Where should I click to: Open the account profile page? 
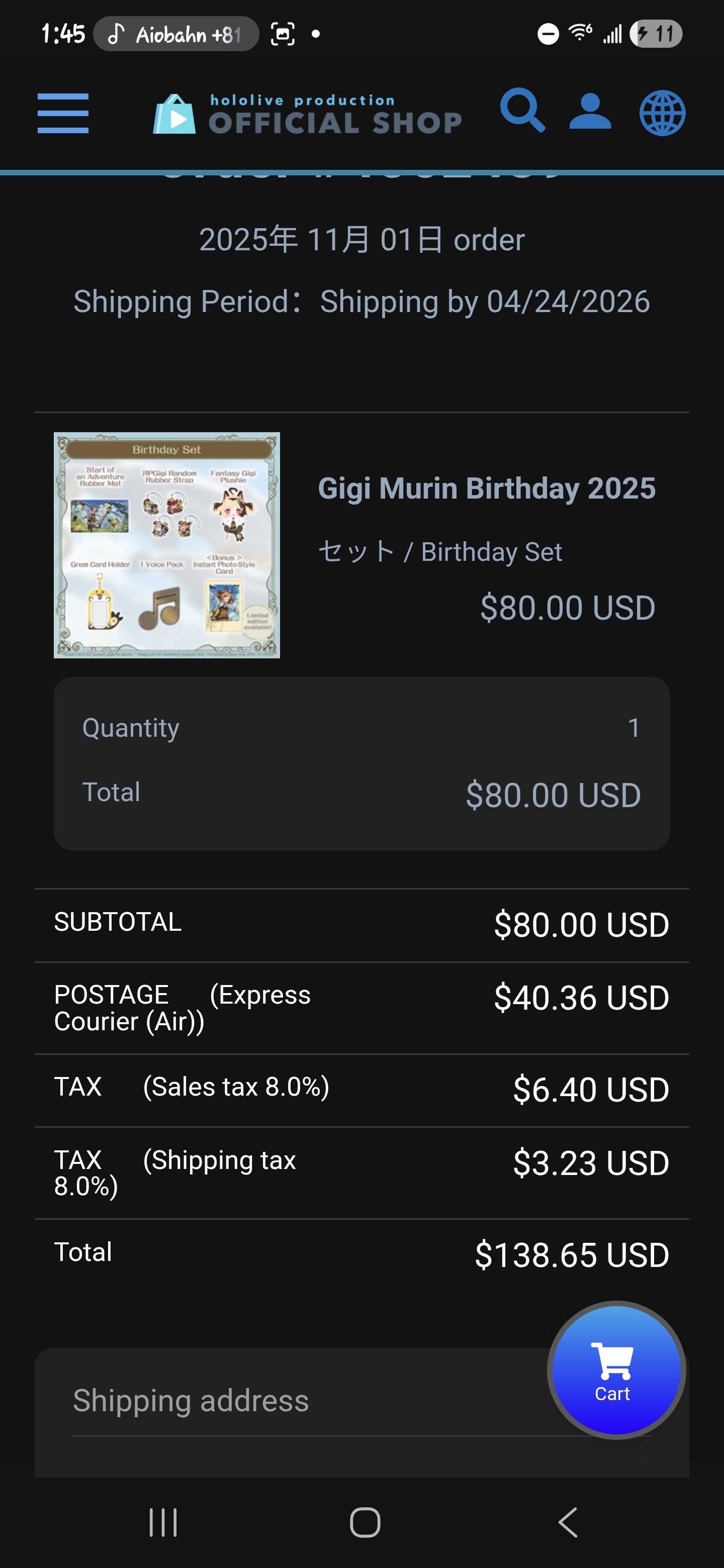[x=589, y=112]
